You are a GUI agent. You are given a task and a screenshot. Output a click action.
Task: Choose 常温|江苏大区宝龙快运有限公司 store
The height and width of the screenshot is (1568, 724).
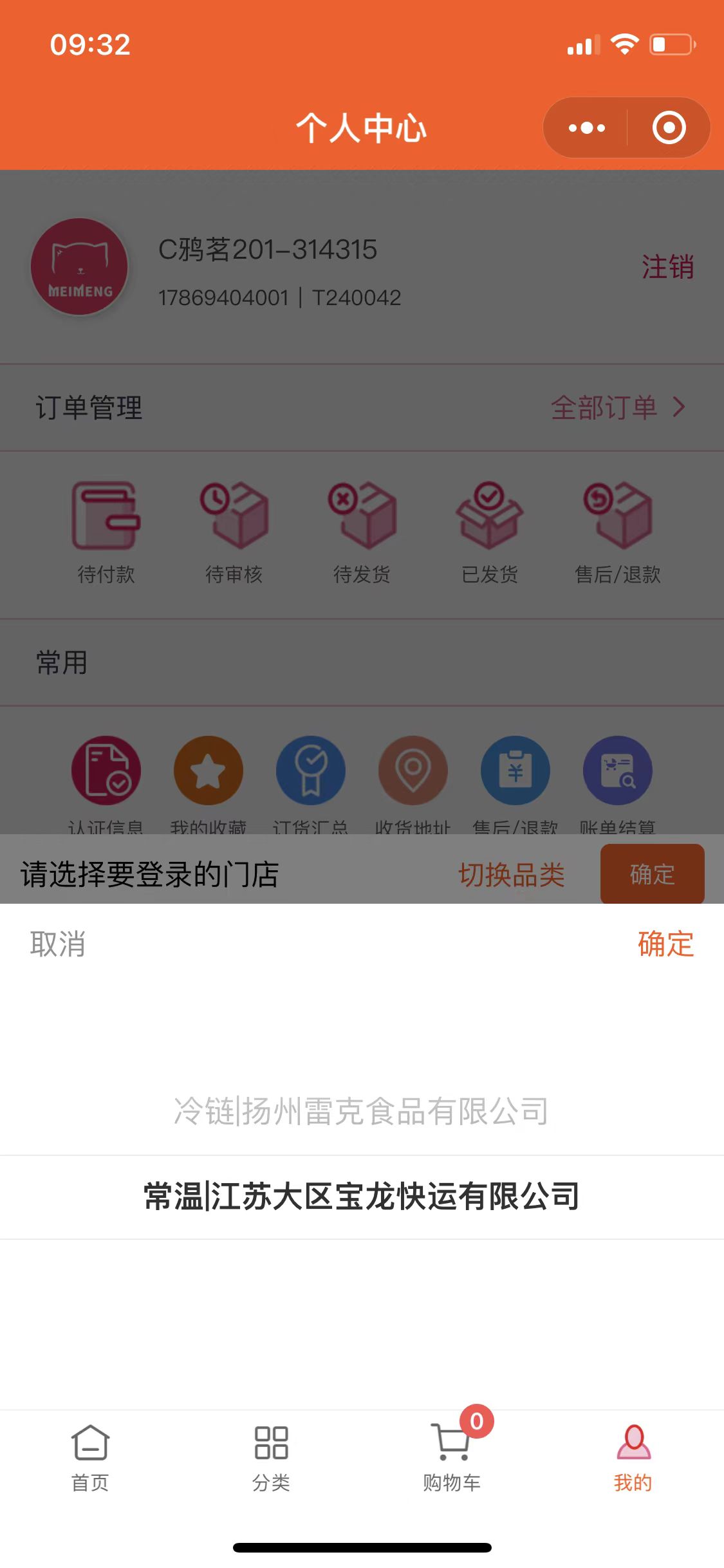coord(361,1197)
